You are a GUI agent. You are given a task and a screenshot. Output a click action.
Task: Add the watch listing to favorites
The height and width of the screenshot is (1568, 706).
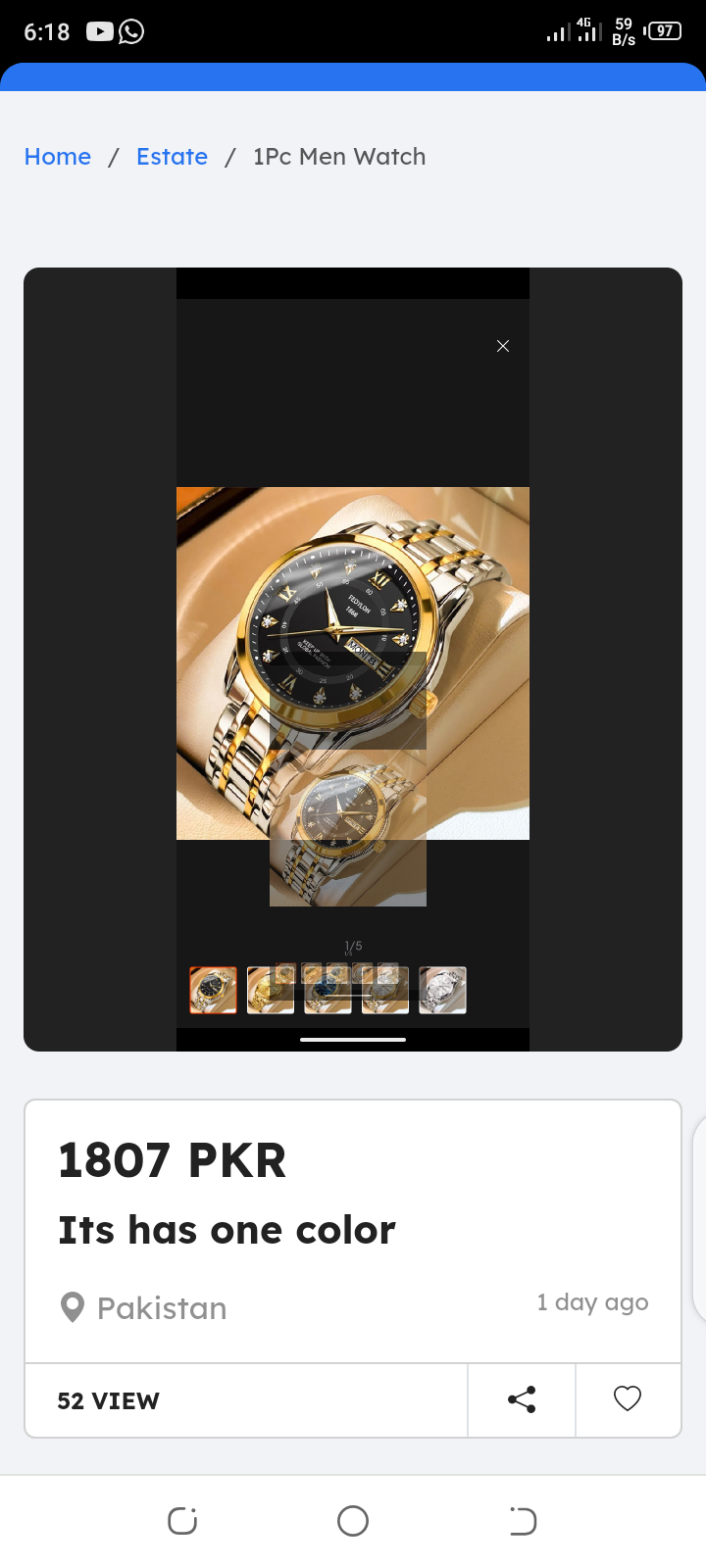pyautogui.click(x=628, y=1399)
